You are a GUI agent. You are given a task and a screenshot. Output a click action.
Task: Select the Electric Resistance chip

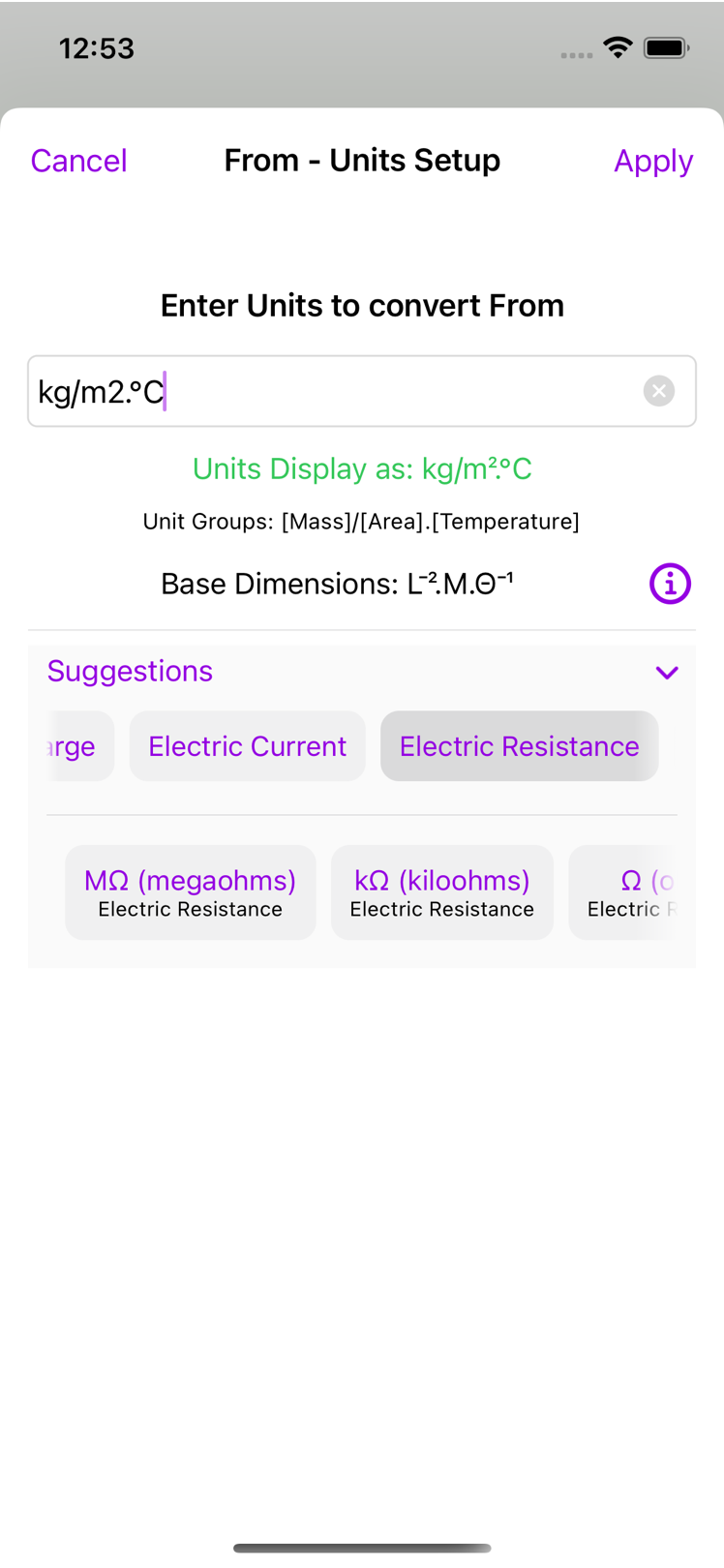tap(520, 746)
